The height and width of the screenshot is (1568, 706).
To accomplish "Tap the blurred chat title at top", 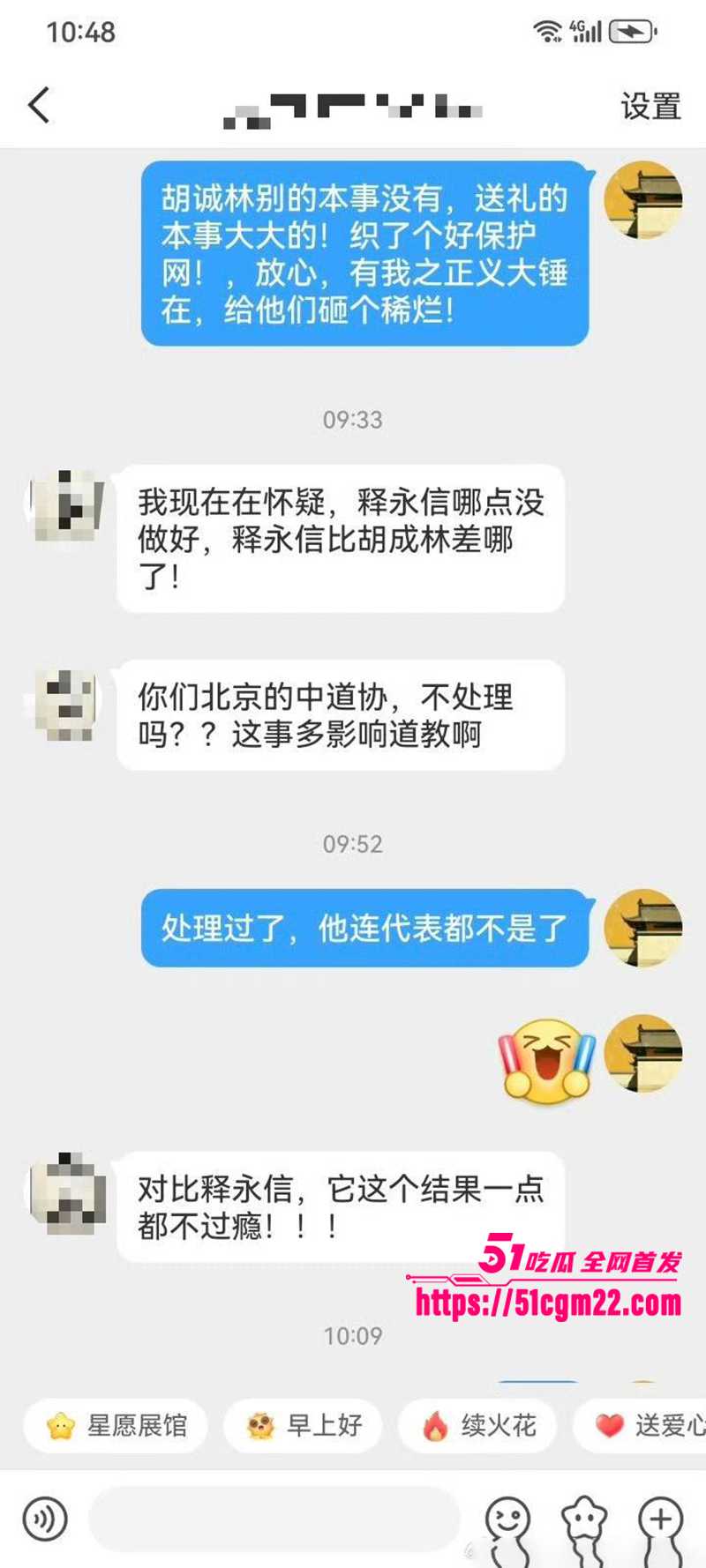I will (353, 106).
